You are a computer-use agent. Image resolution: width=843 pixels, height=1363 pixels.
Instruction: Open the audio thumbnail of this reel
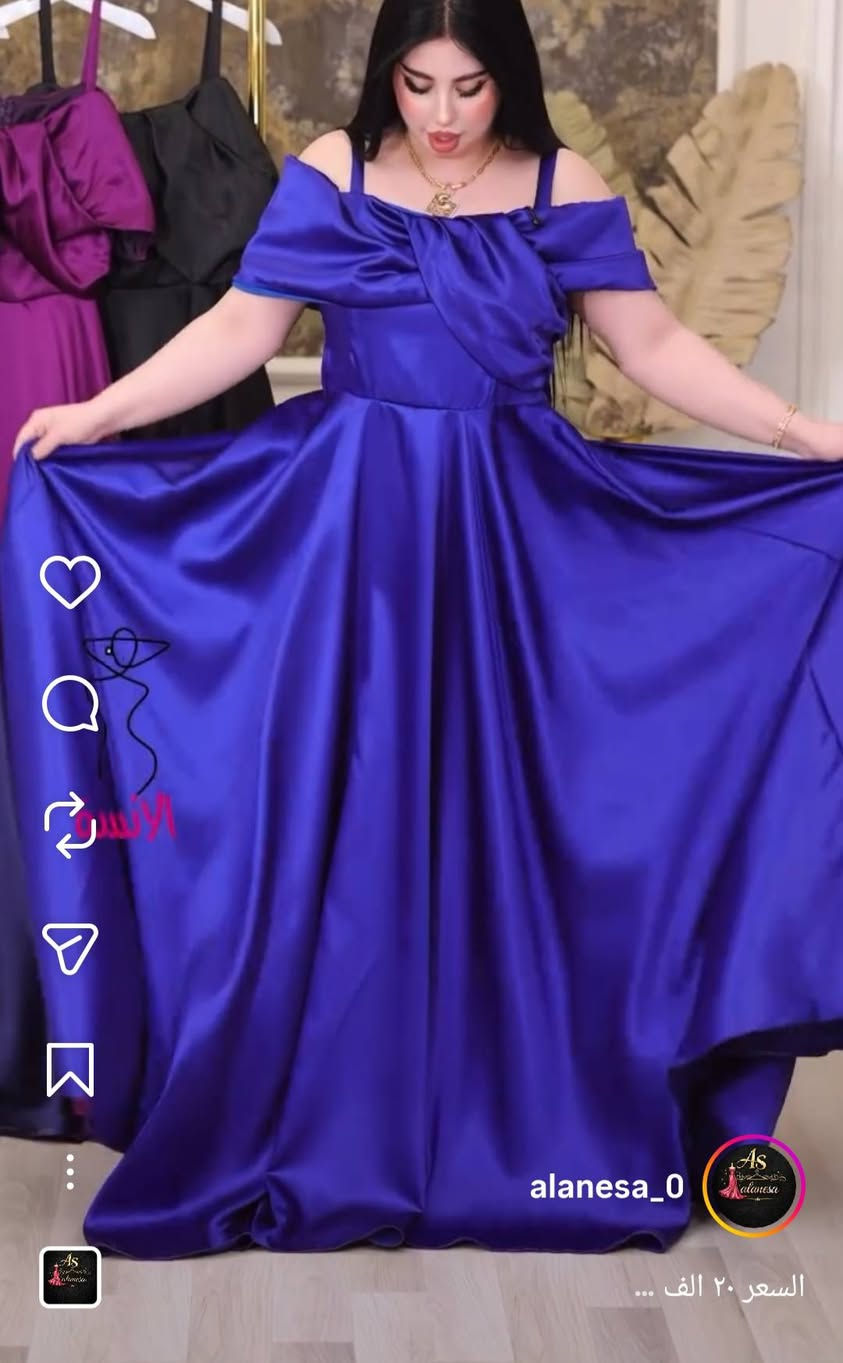point(70,1277)
